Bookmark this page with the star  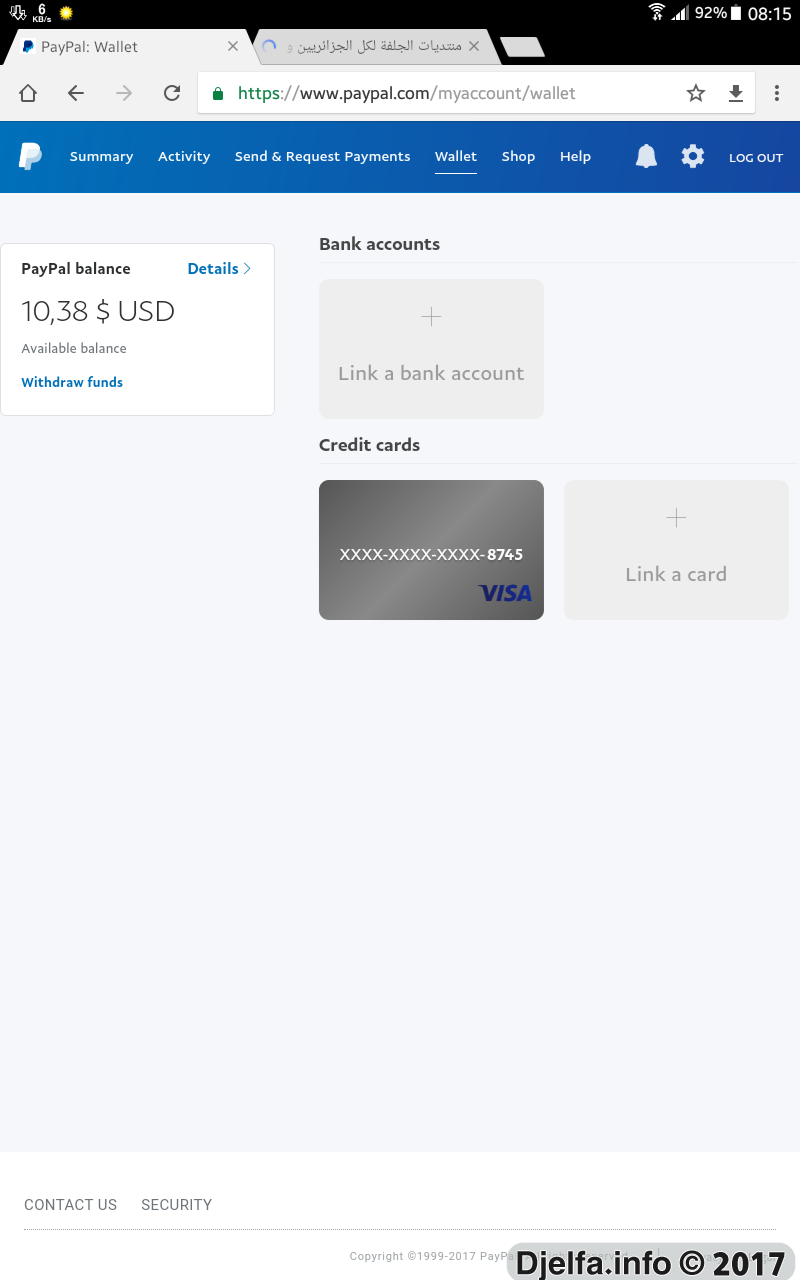click(696, 93)
